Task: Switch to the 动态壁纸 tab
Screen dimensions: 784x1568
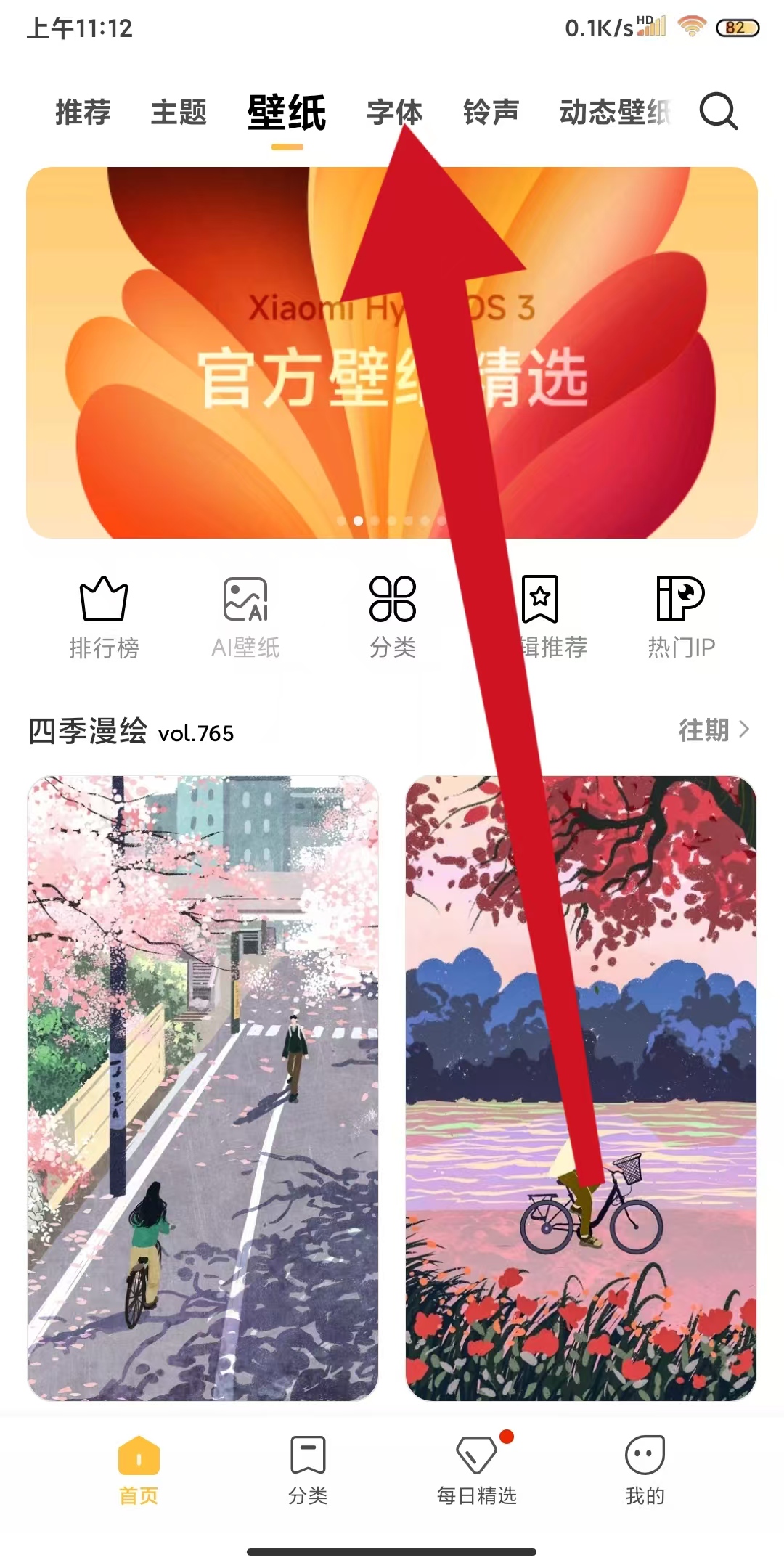Action: tap(613, 113)
